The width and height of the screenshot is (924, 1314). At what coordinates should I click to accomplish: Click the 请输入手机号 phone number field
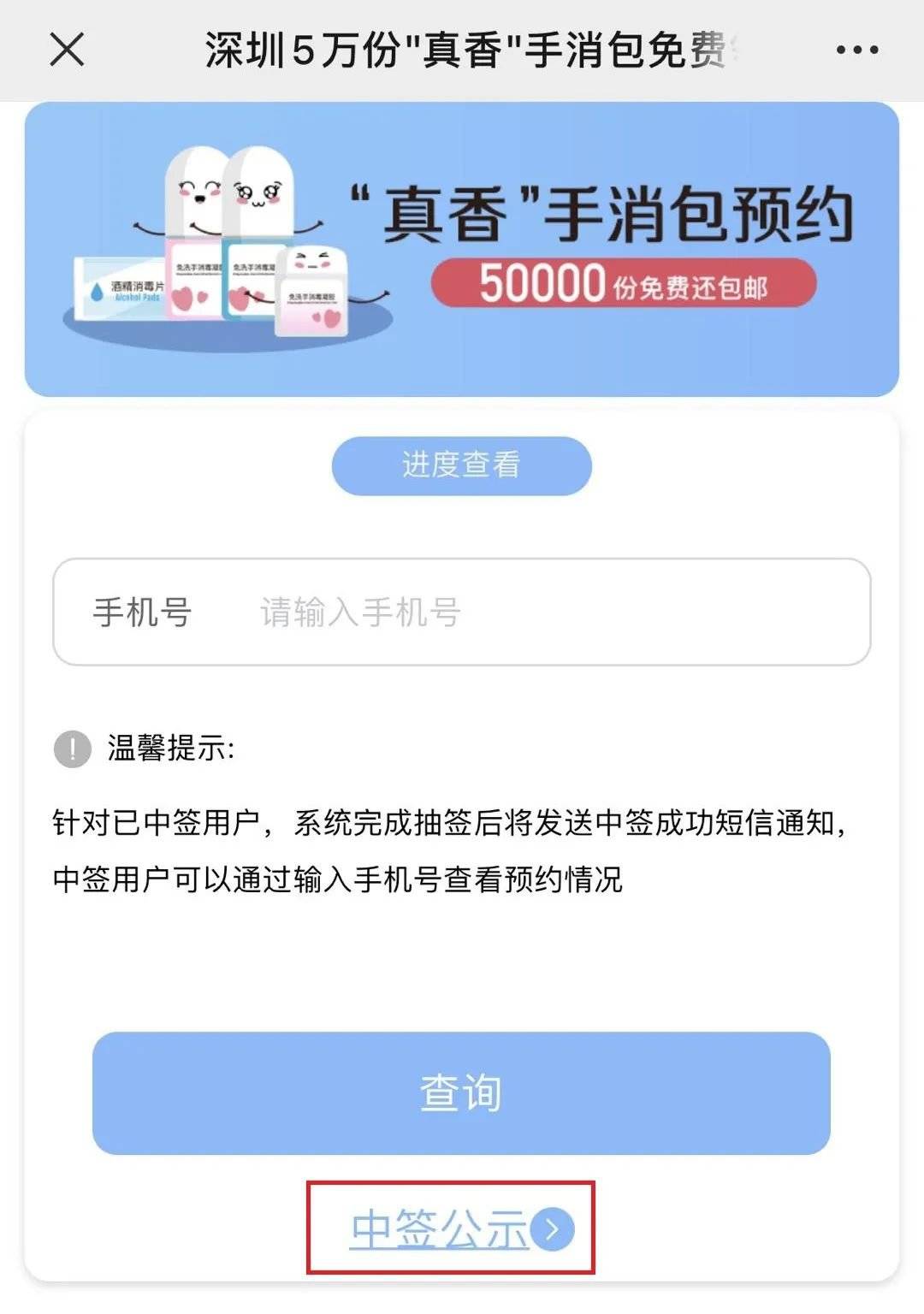[x=359, y=612]
